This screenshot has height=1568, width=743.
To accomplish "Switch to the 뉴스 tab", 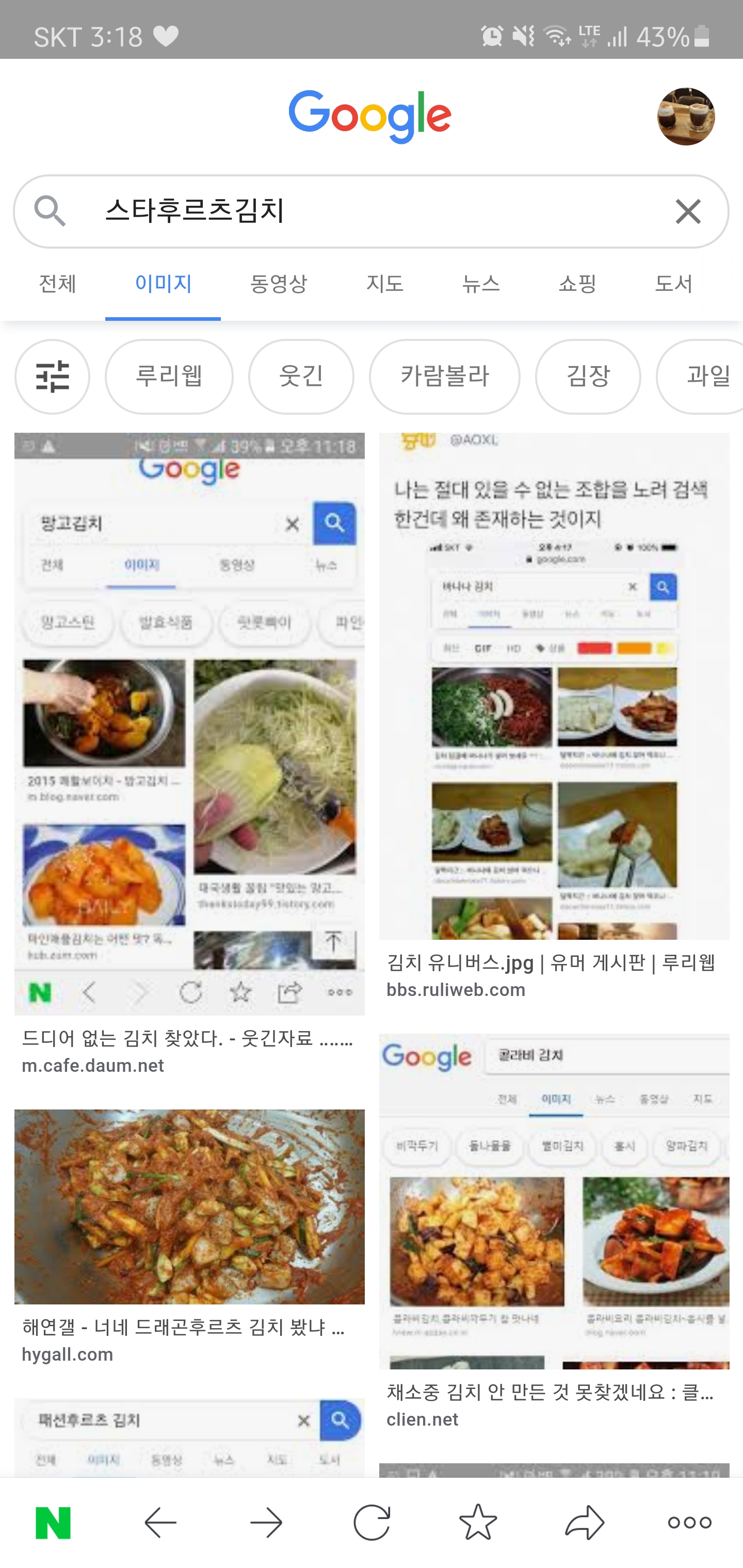I will 480,284.
